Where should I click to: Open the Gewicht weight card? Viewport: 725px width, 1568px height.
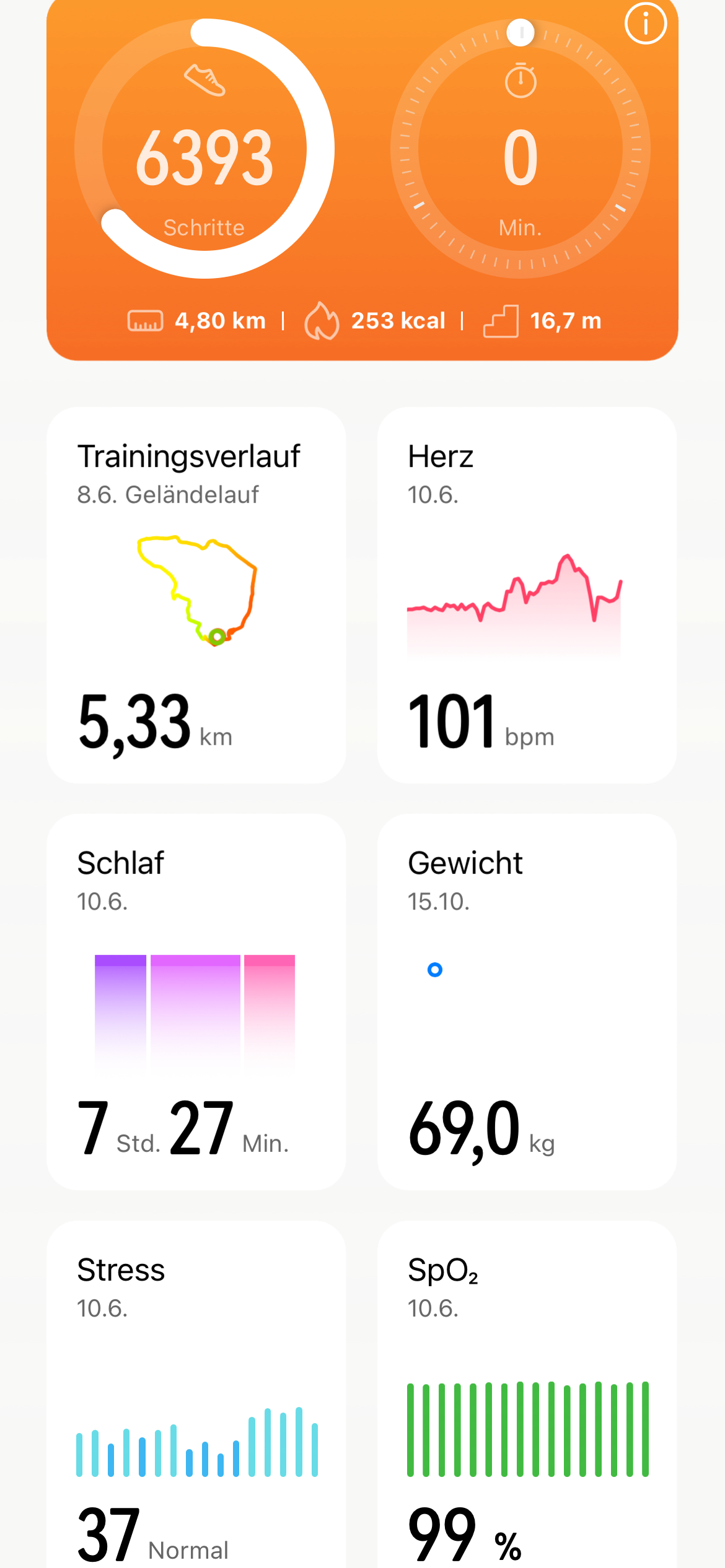click(x=527, y=1001)
